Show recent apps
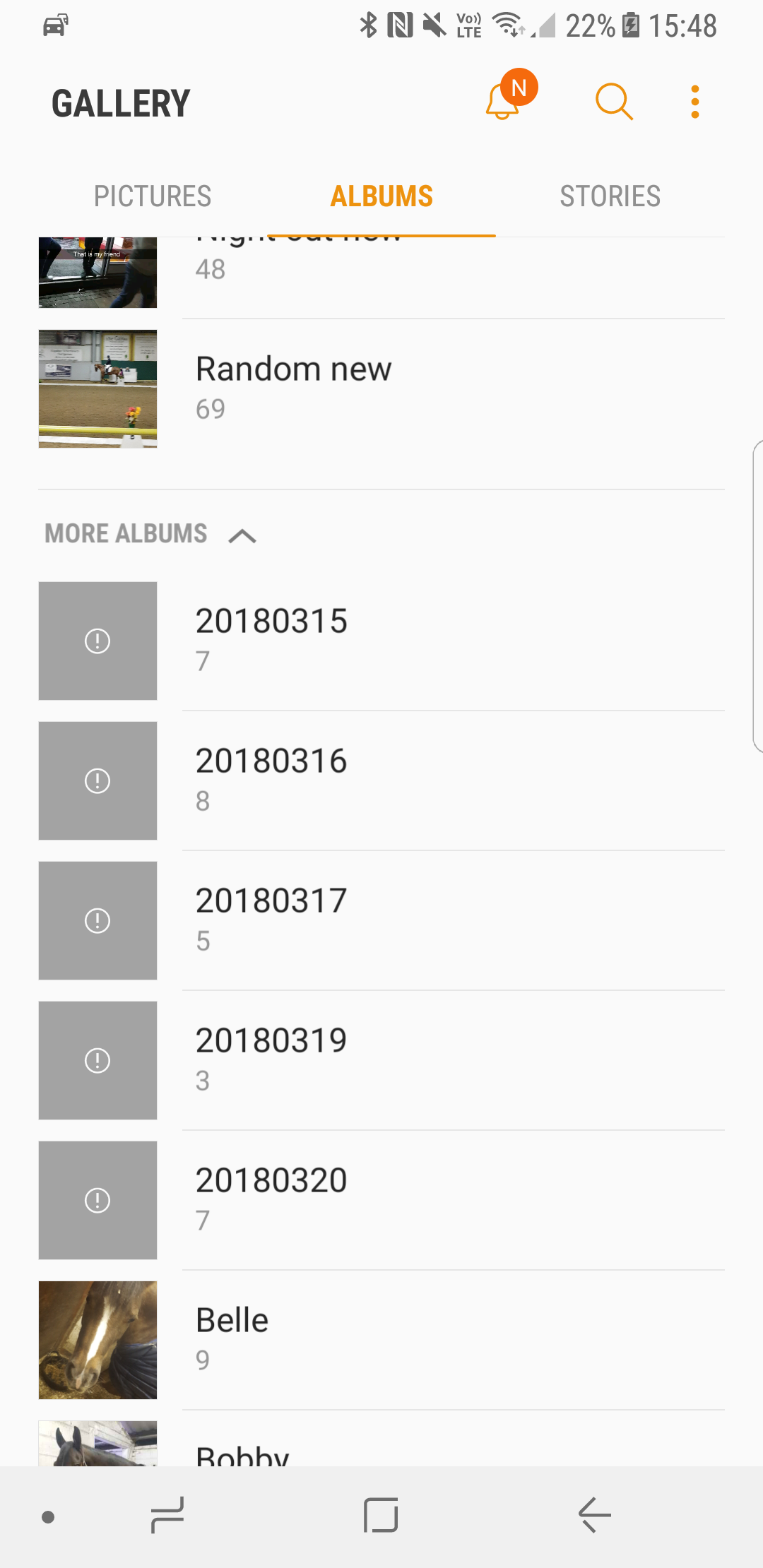 pyautogui.click(x=167, y=1516)
